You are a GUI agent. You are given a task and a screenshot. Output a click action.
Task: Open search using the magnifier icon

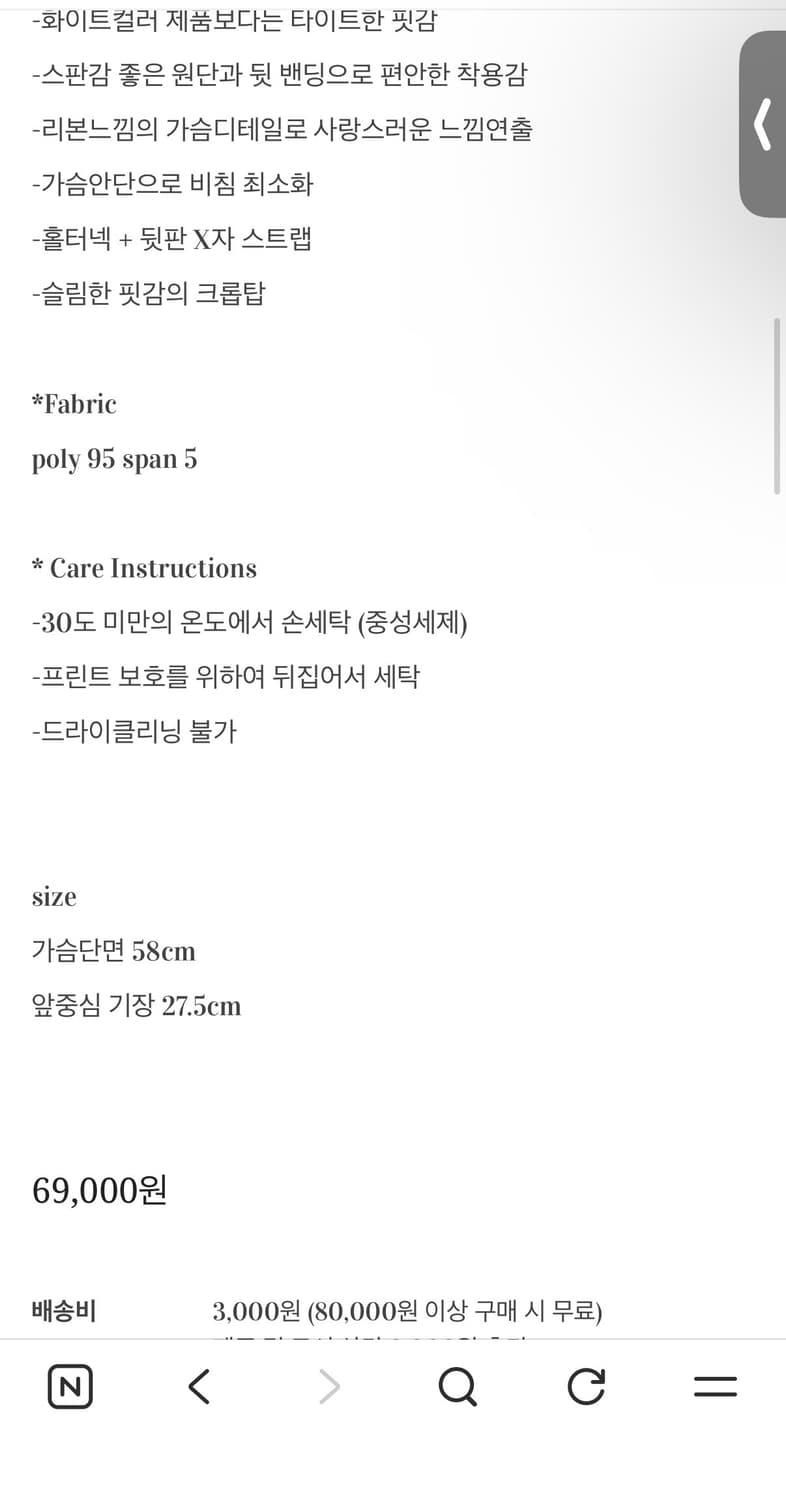point(457,1386)
